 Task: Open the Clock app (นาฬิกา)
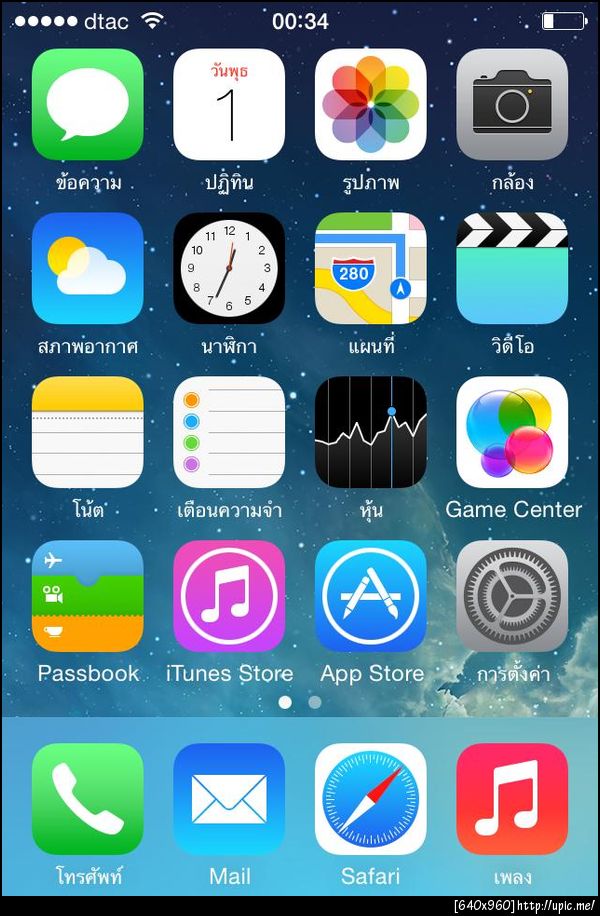click(229, 268)
